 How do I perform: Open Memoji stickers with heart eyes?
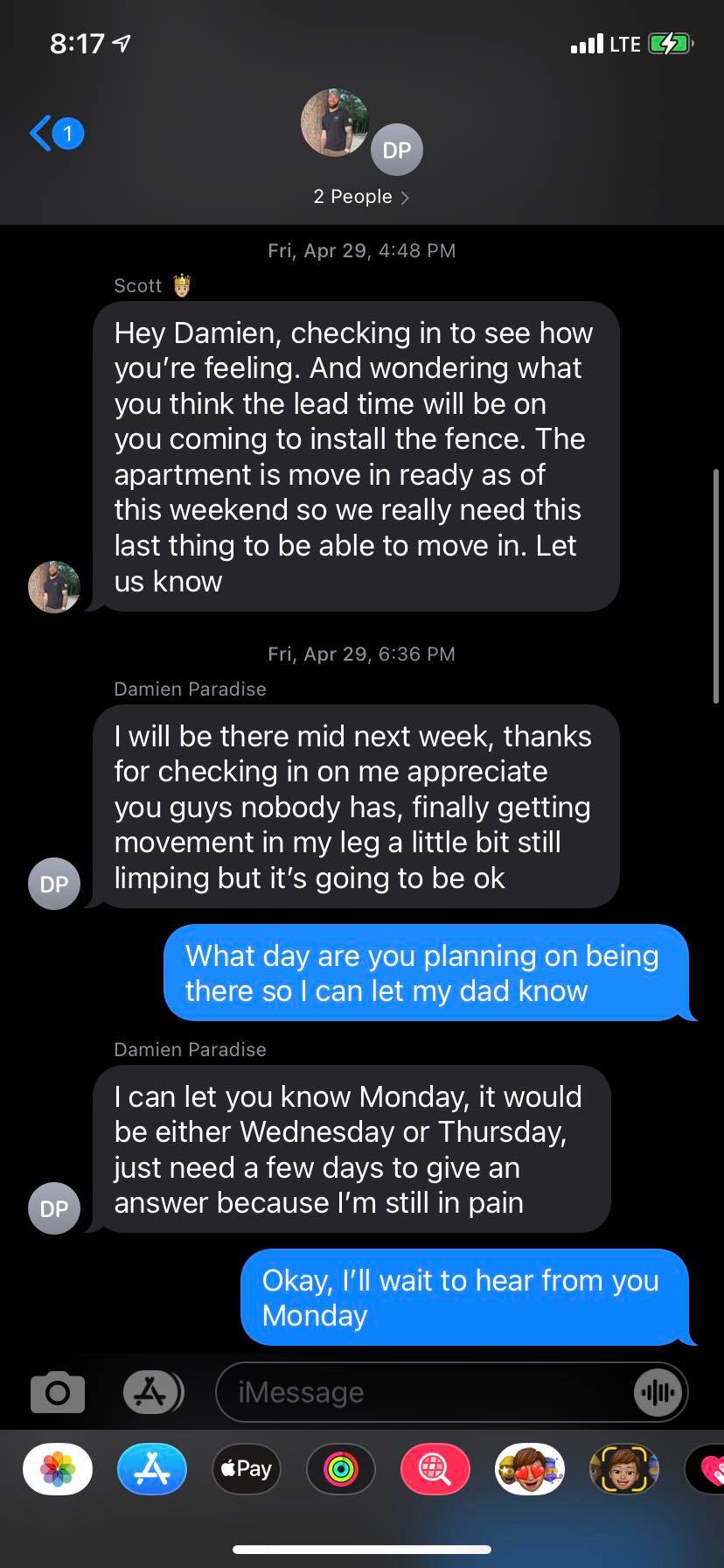(x=530, y=1468)
